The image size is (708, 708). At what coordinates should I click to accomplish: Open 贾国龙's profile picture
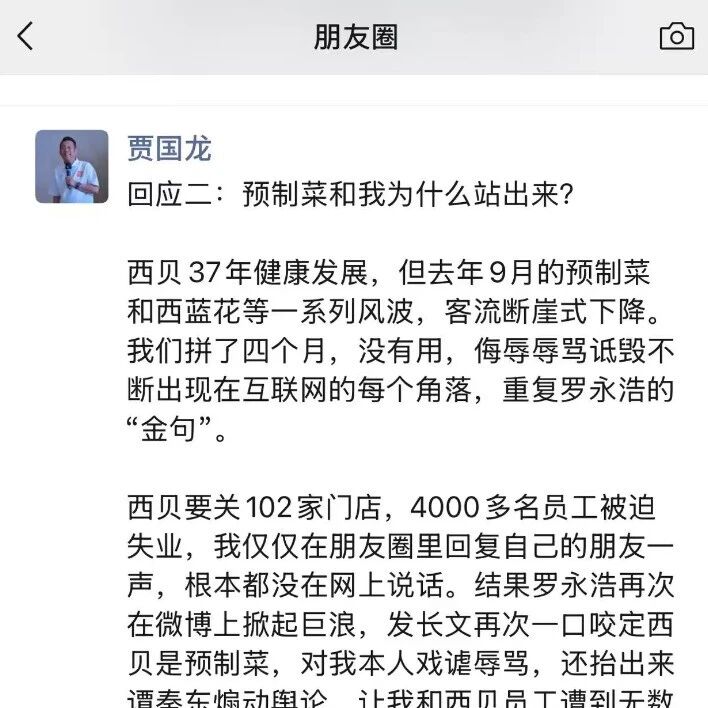tap(72, 167)
